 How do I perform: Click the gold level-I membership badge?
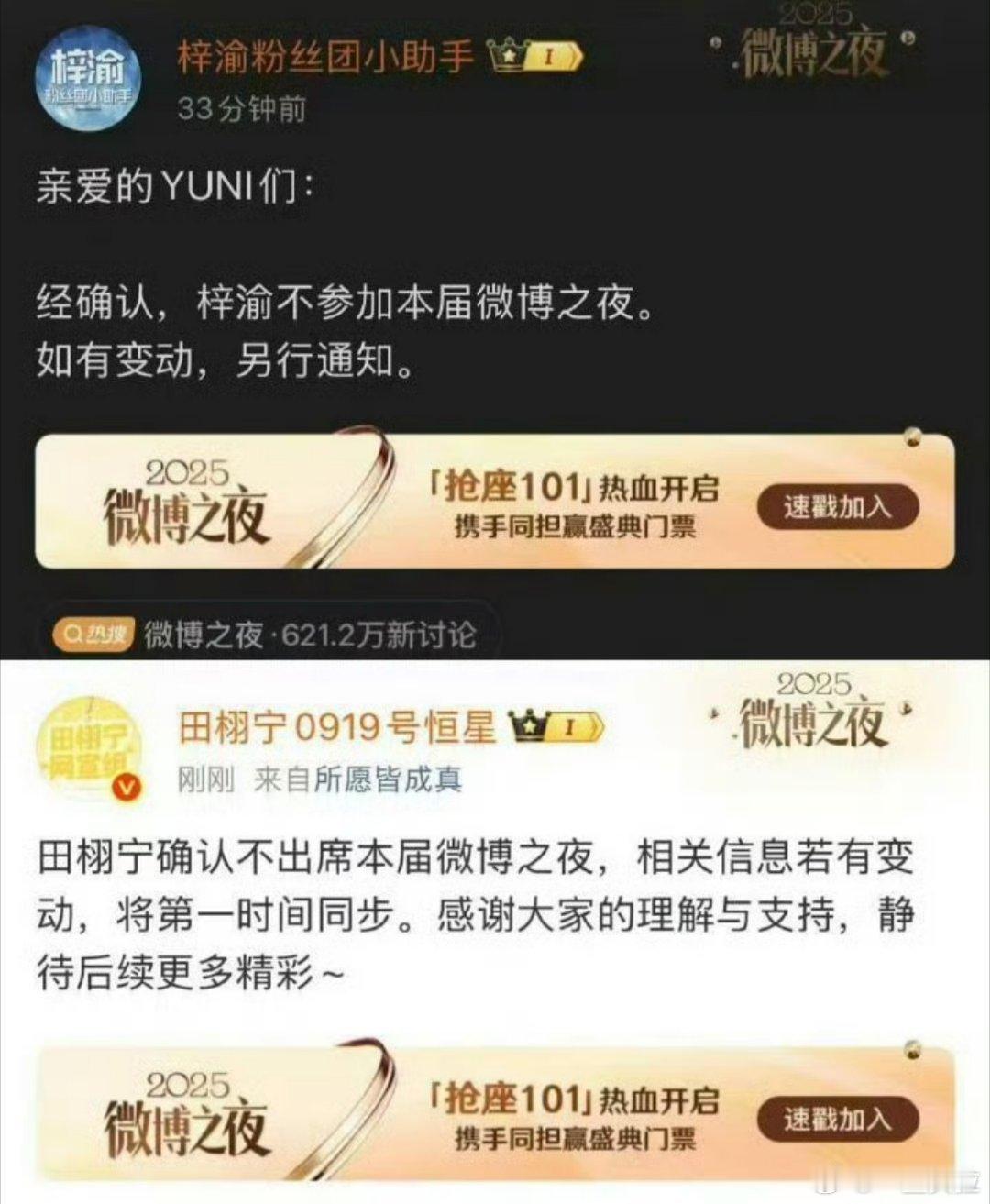(x=550, y=54)
